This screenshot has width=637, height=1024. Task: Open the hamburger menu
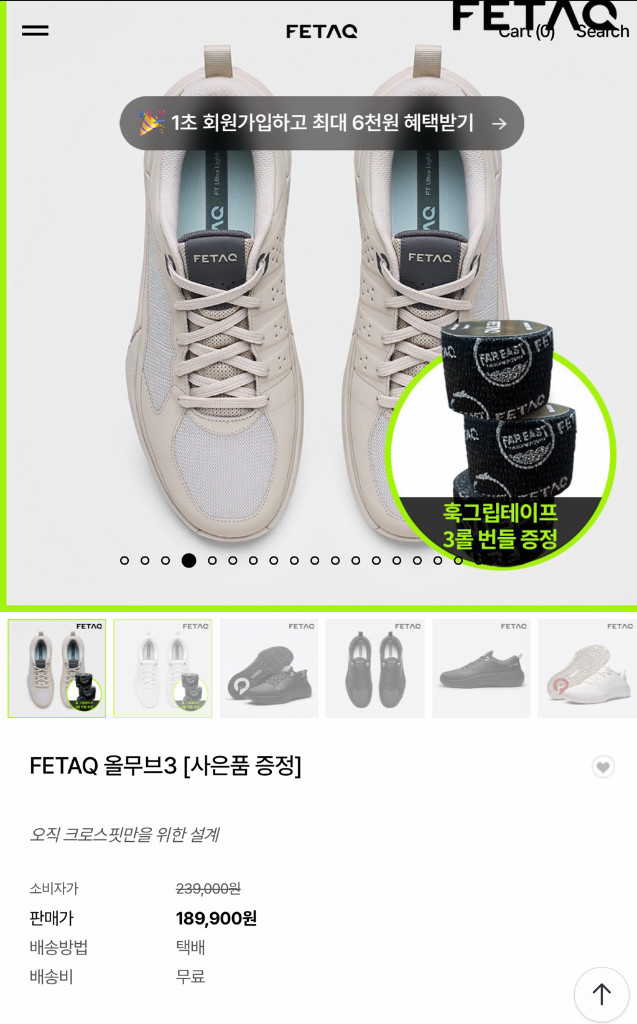tap(35, 31)
